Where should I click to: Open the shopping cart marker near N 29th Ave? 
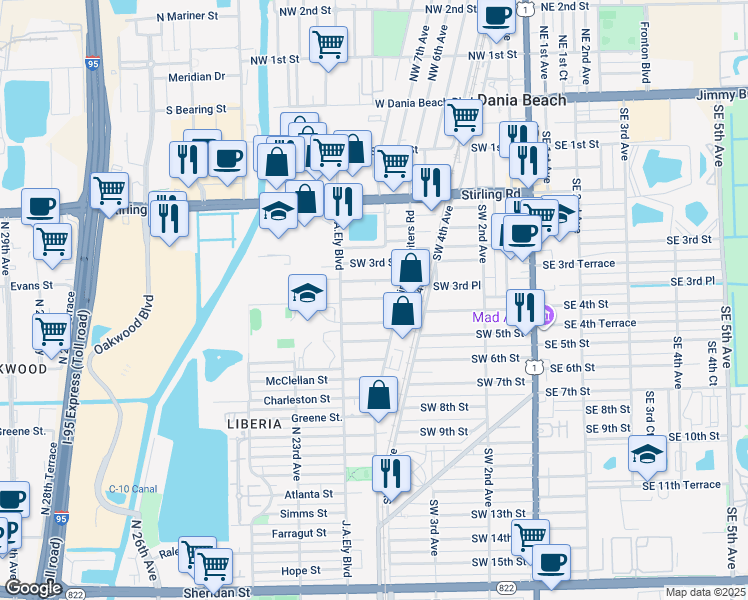tap(52, 240)
